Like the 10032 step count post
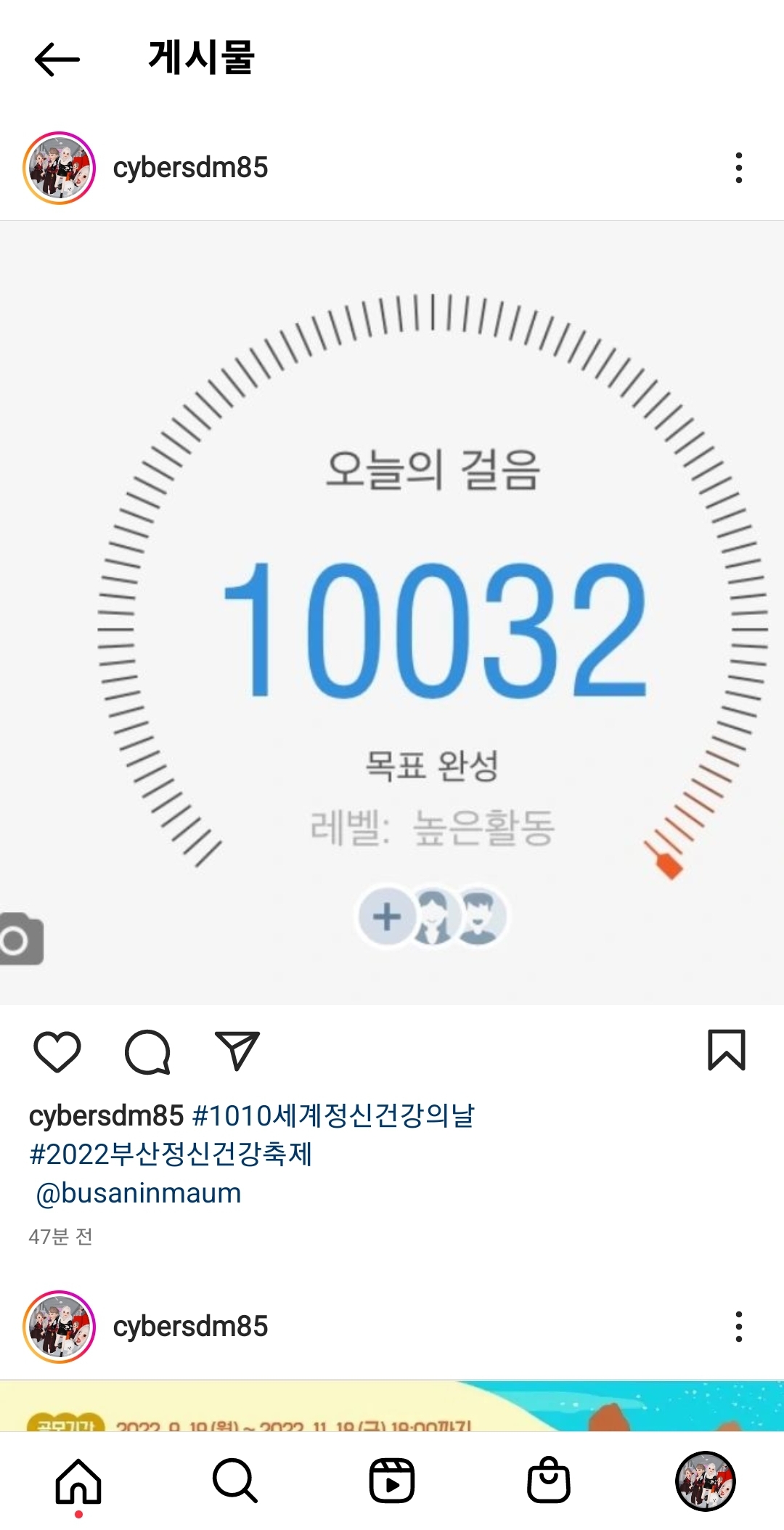Viewport: 784px width, 1530px height. (x=57, y=1051)
